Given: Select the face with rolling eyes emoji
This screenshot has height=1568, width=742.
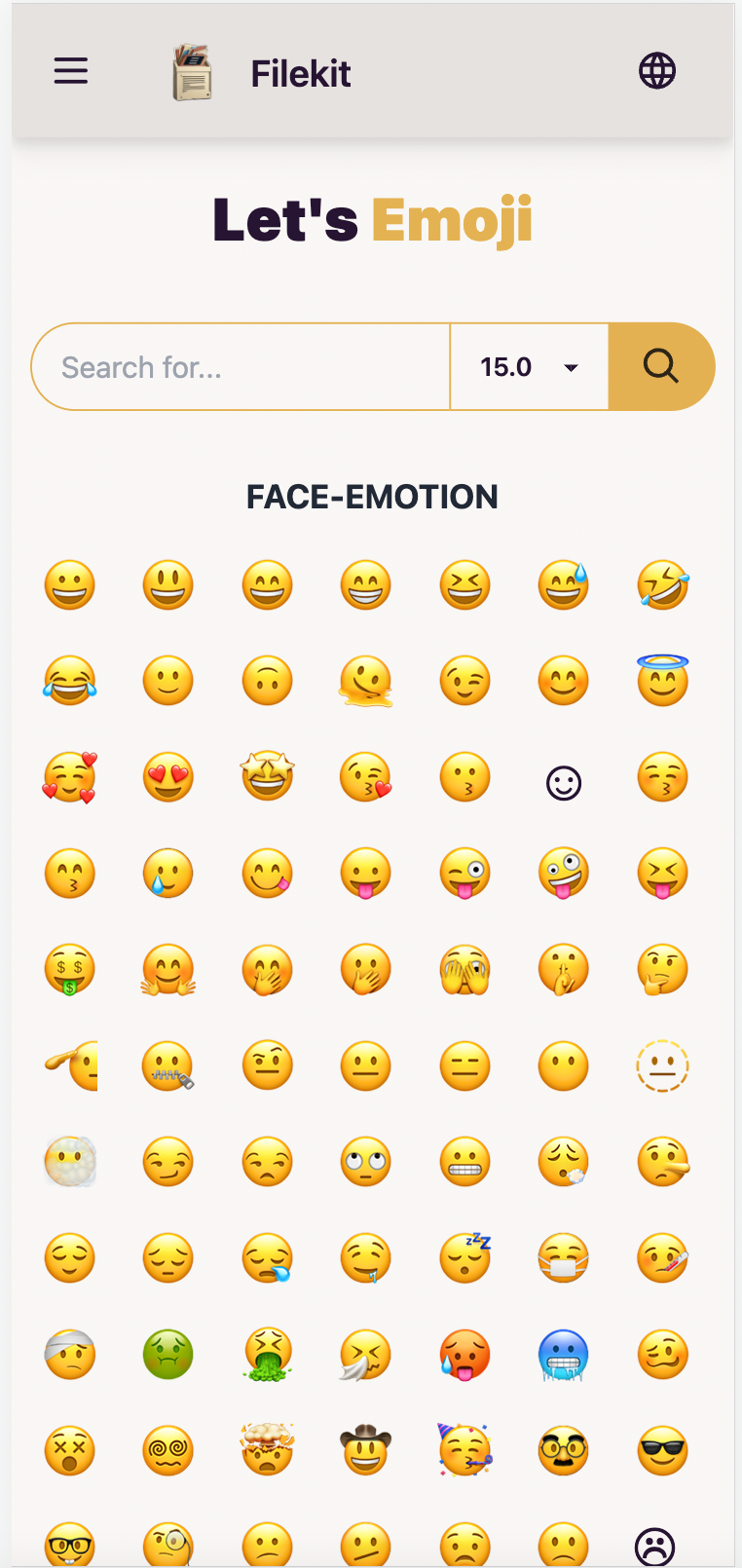Looking at the screenshot, I should pos(366,1161).
